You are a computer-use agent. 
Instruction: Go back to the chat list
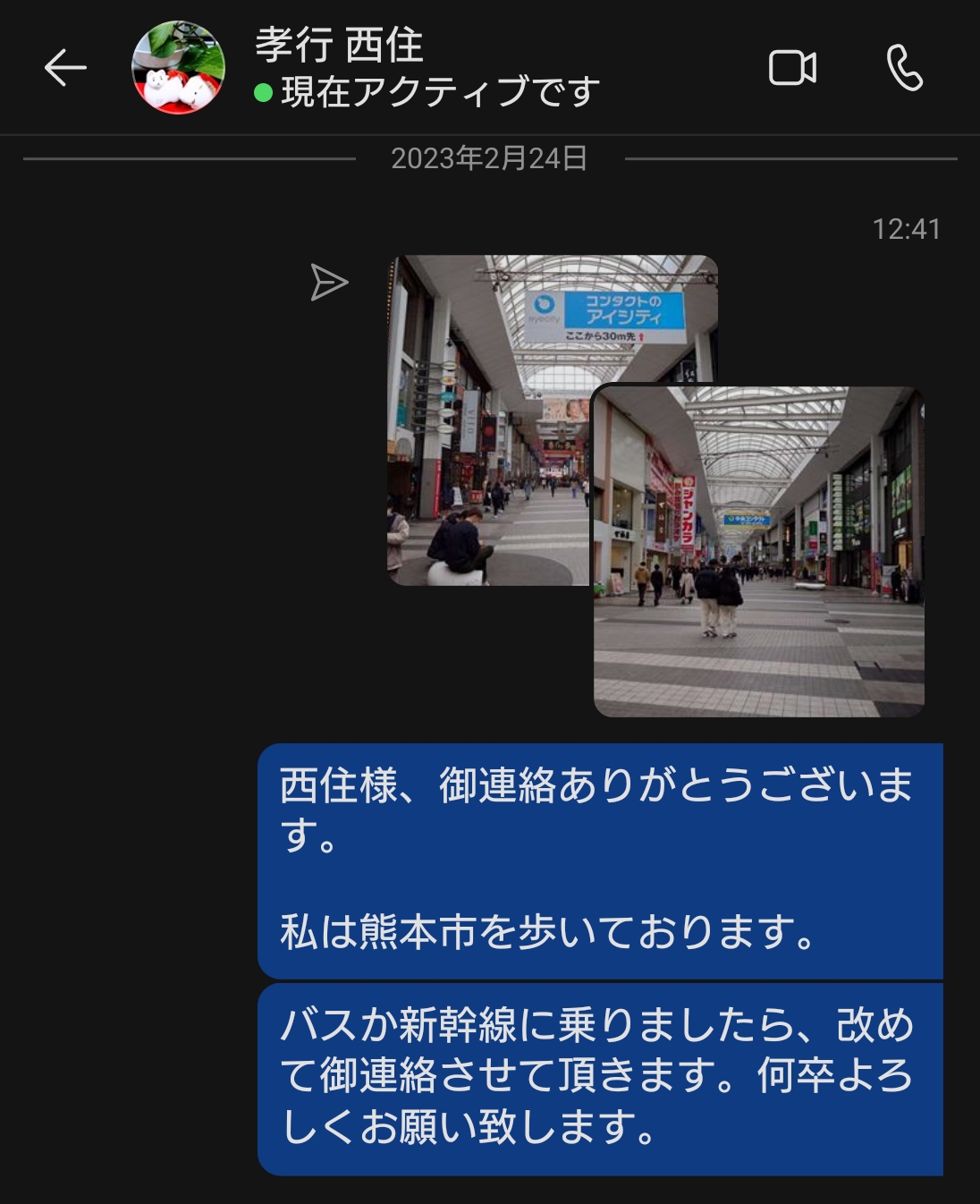65,68
